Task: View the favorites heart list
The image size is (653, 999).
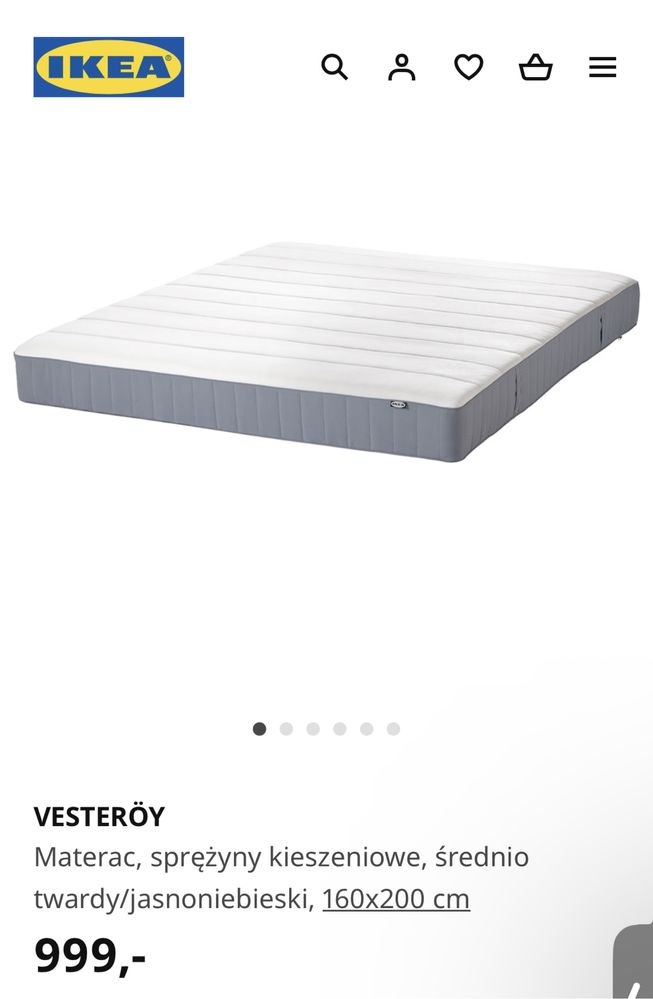Action: point(468,67)
